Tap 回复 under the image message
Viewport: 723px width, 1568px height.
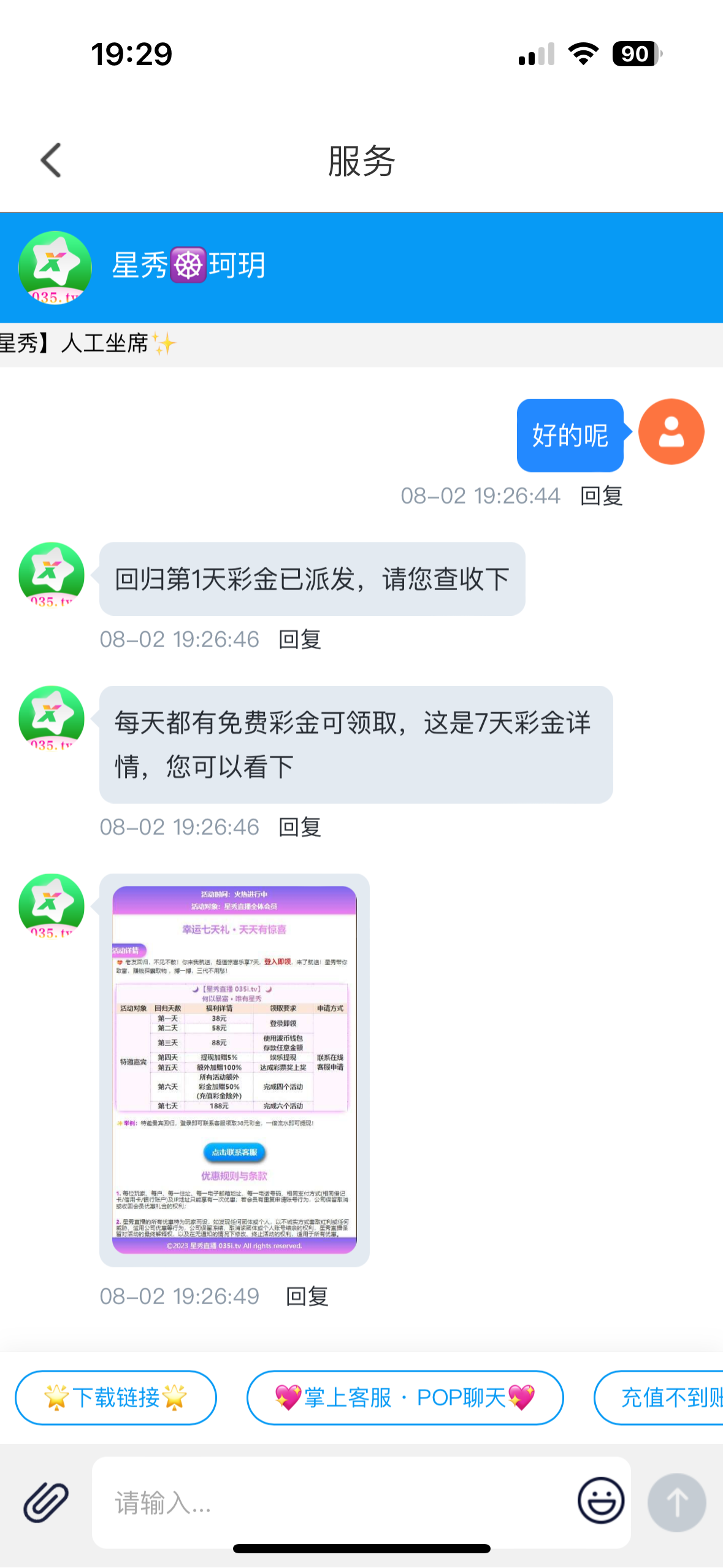pos(307,1296)
